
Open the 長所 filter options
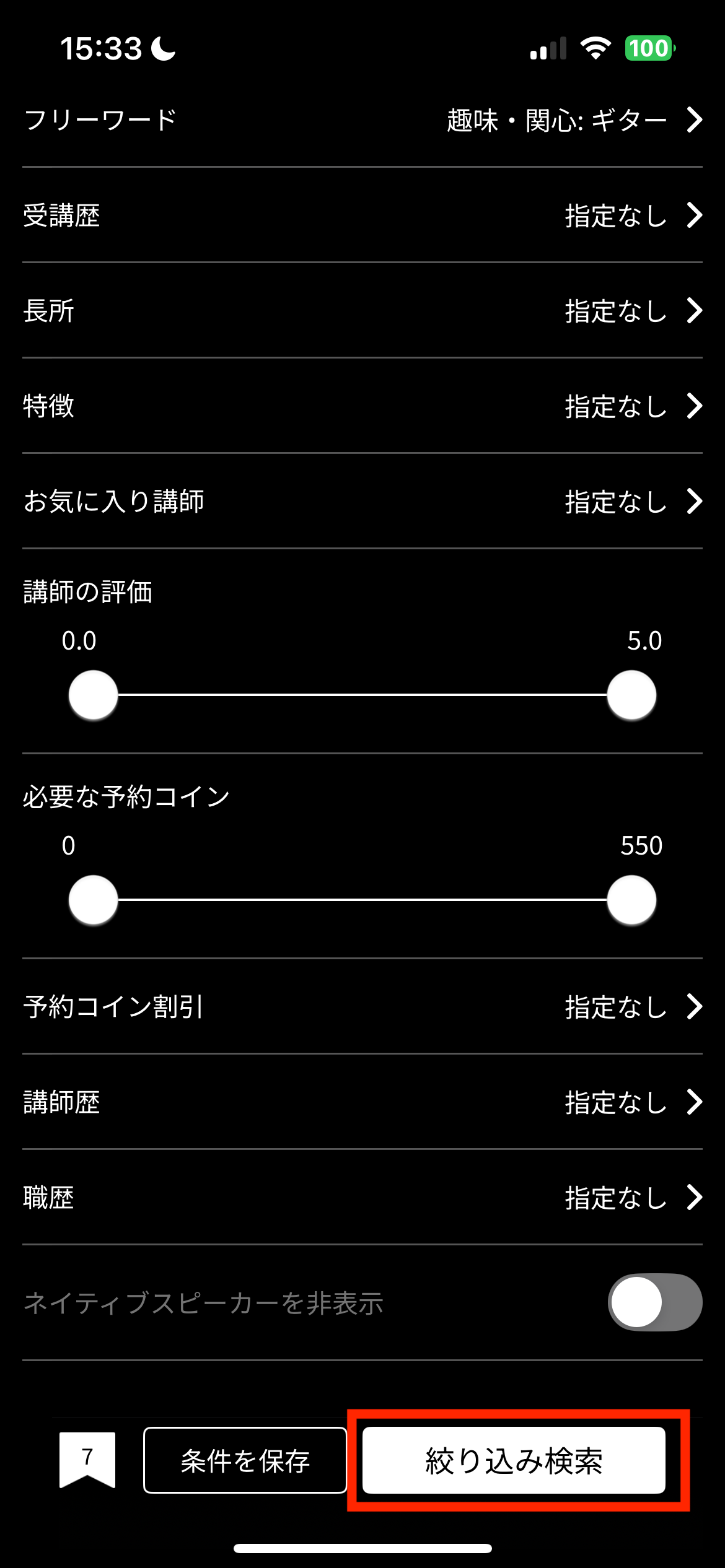pyautogui.click(x=362, y=311)
